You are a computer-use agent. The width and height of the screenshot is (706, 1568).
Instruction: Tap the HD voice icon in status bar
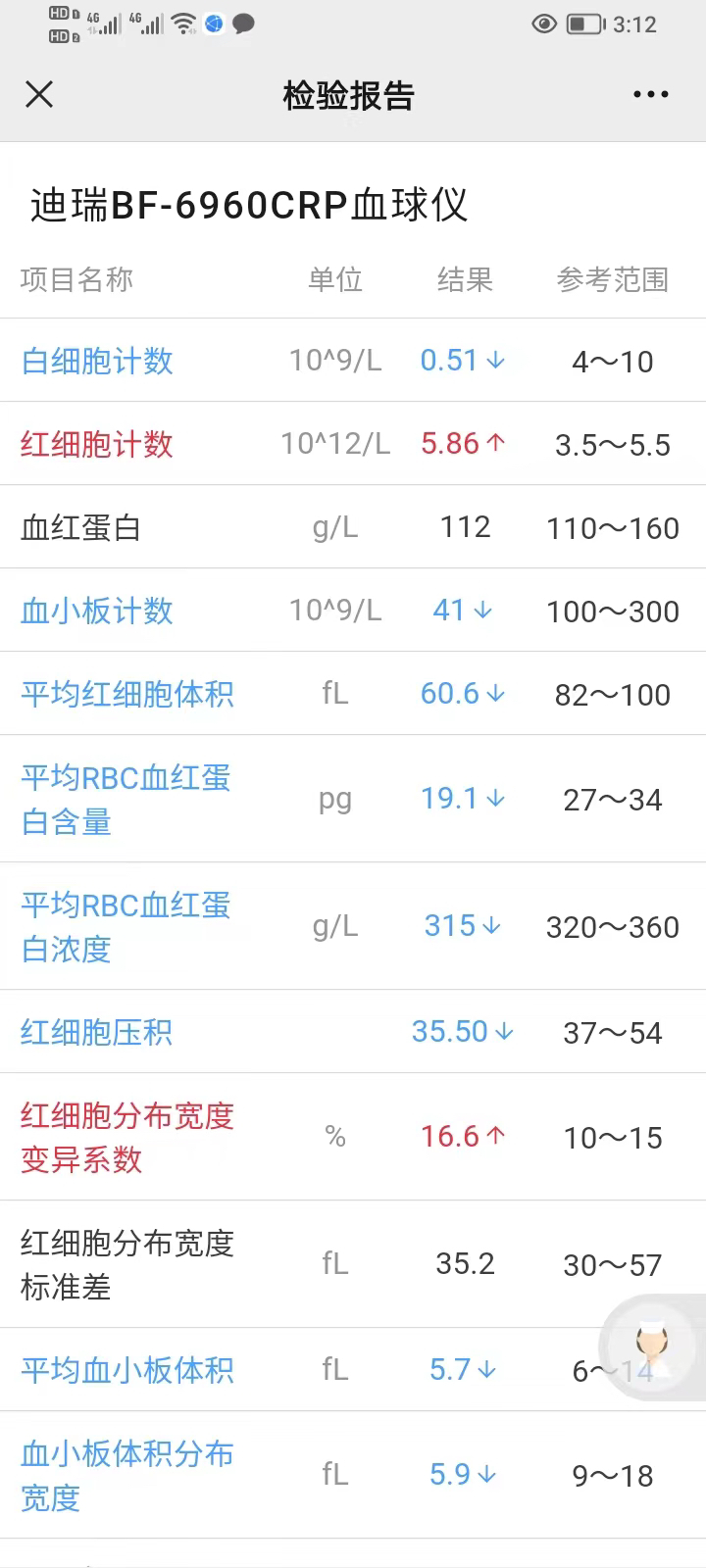tap(62, 23)
